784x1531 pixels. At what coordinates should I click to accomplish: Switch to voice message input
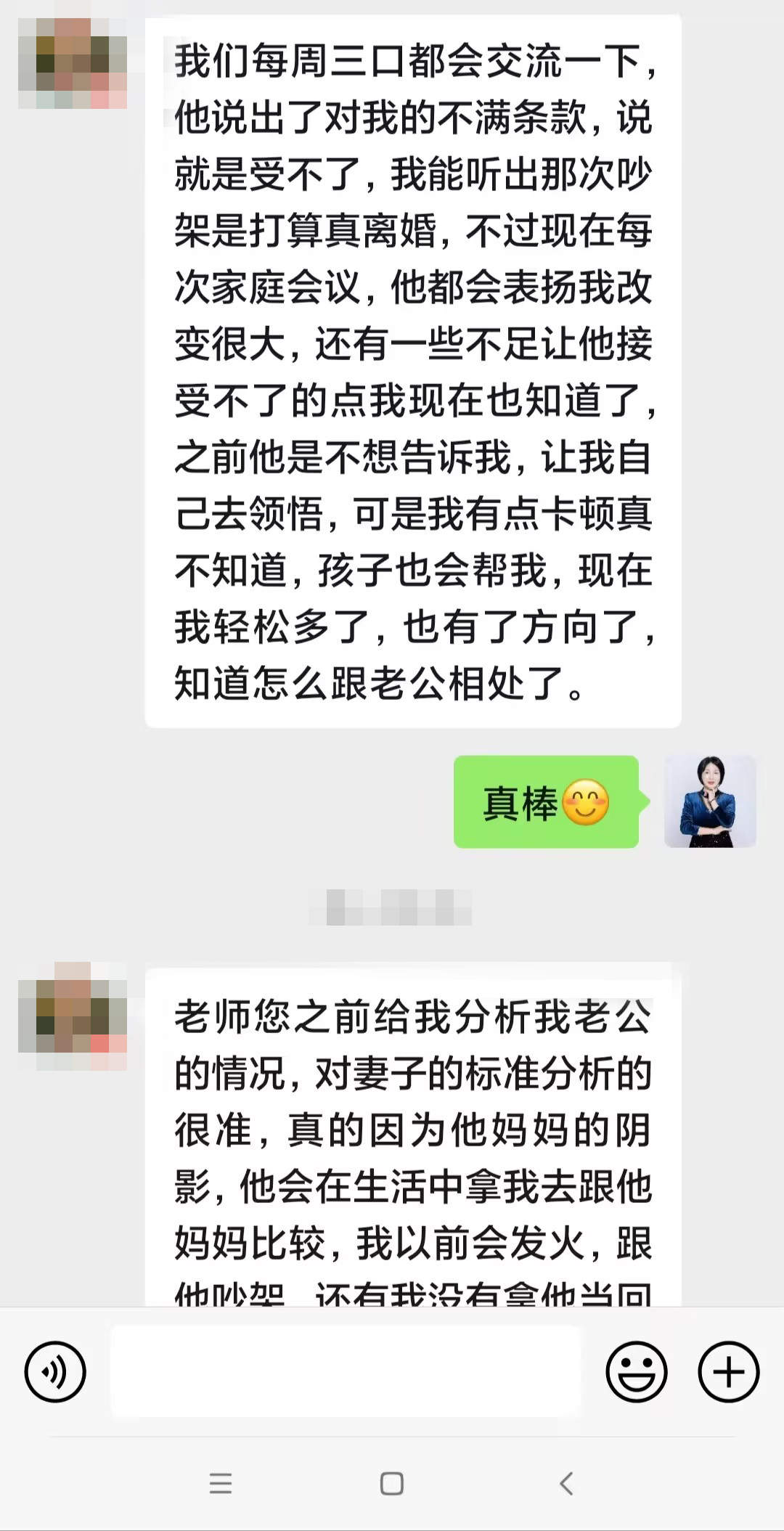point(55,1372)
